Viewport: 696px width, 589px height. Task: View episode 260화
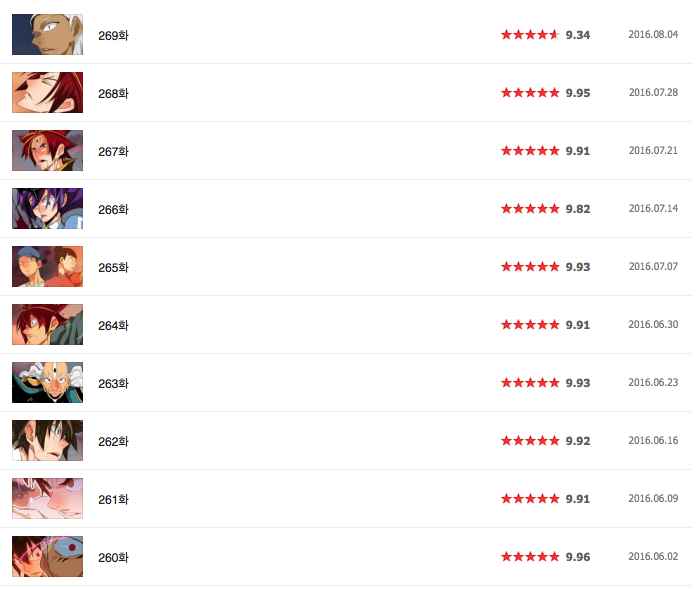click(113, 557)
